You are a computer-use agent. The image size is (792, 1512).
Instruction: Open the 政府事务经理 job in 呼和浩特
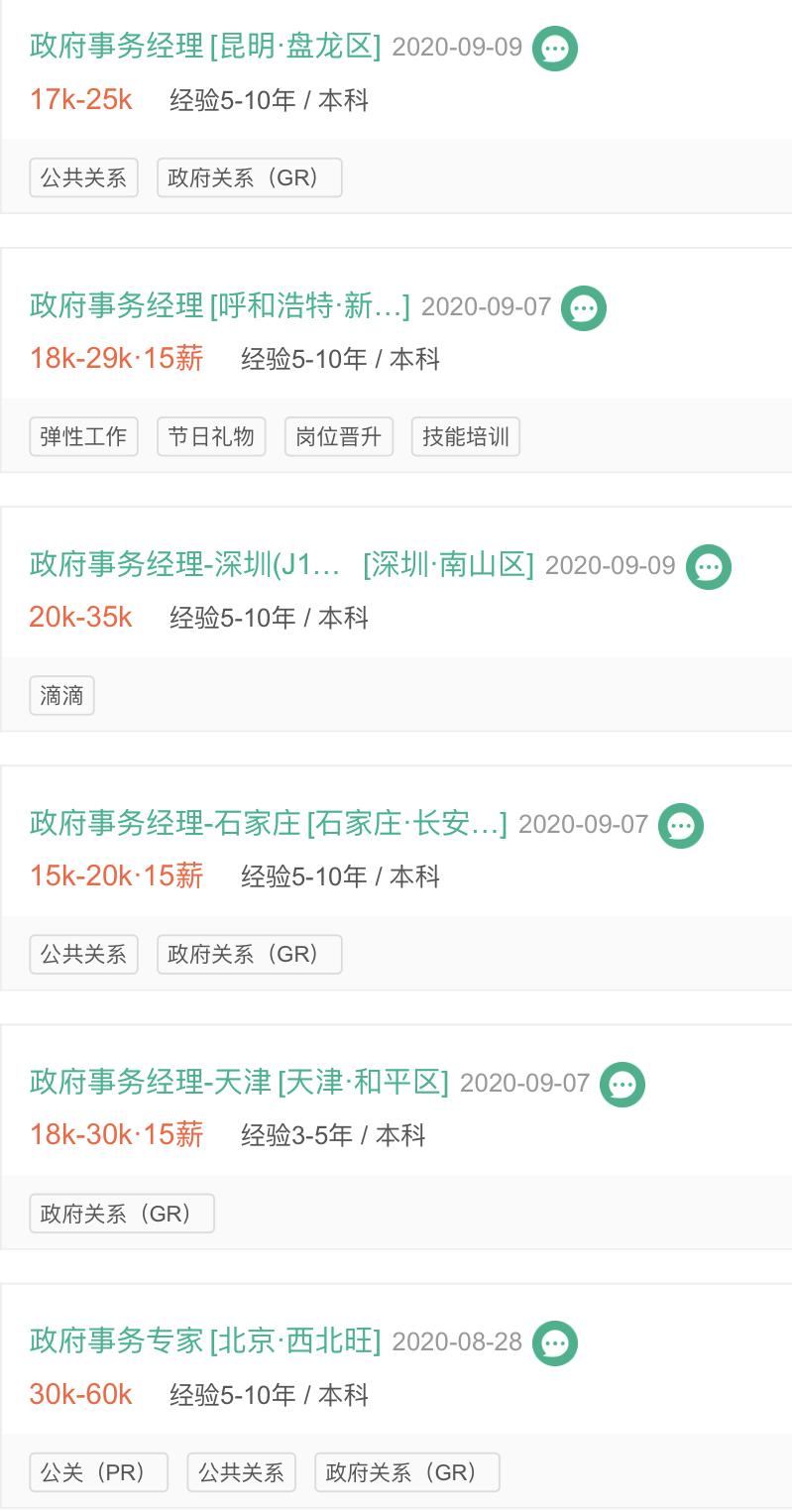(x=219, y=306)
